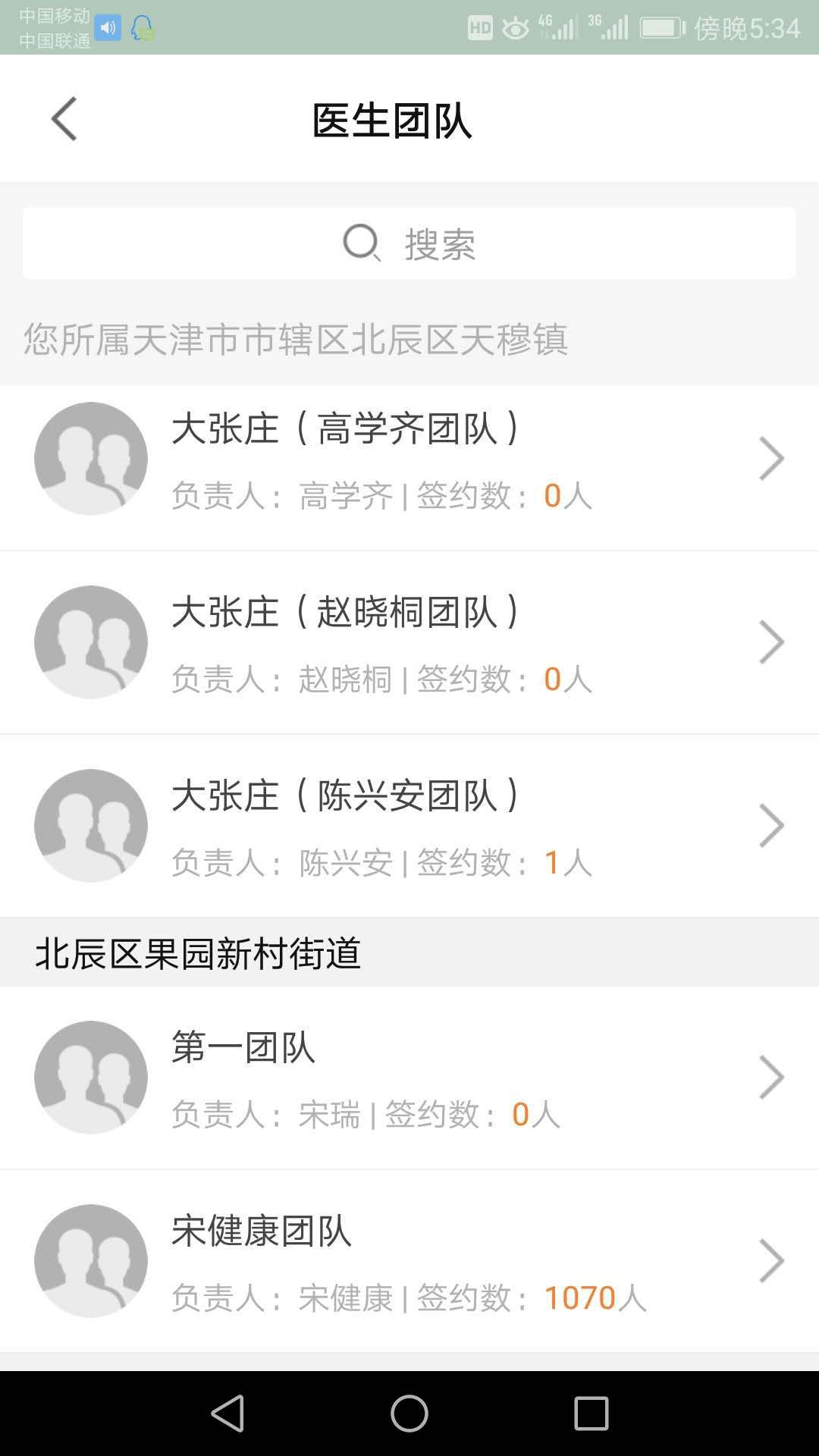The image size is (819, 1456).
Task: Tap the back arrow to exit 医生团队
Action: pyautogui.click(x=64, y=119)
